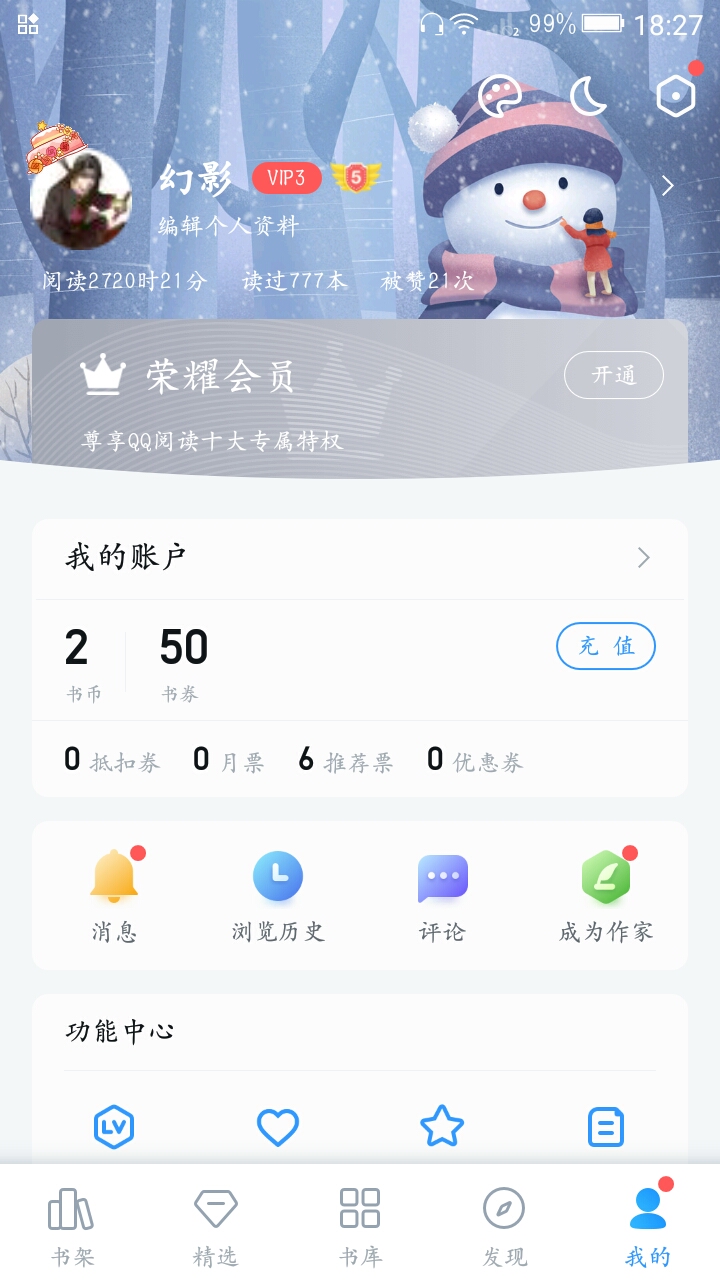Open the LV level icon in 功能中心
This screenshot has height=1280, width=720.
[x=114, y=1127]
